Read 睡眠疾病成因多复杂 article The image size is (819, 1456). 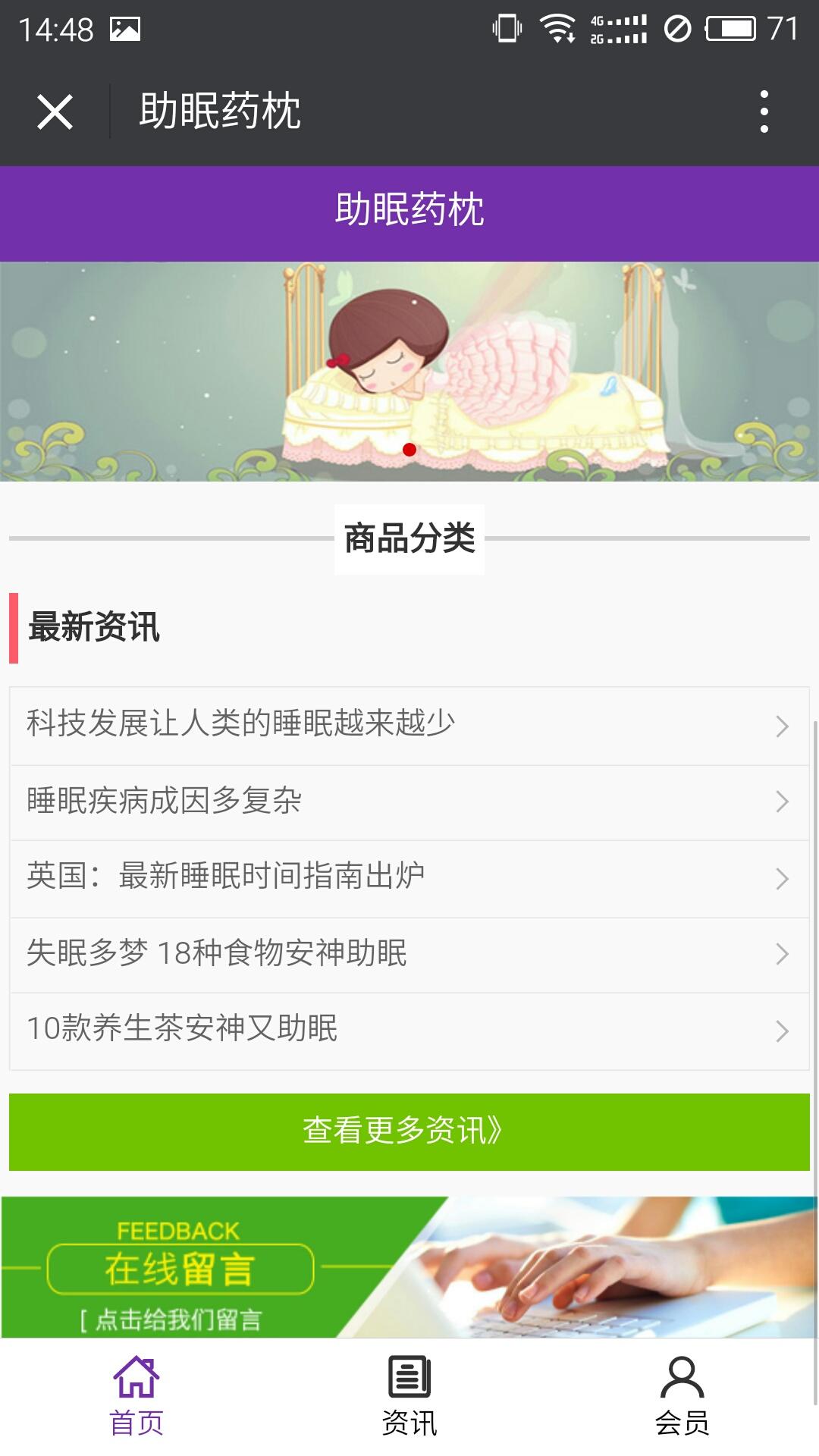[409, 802]
